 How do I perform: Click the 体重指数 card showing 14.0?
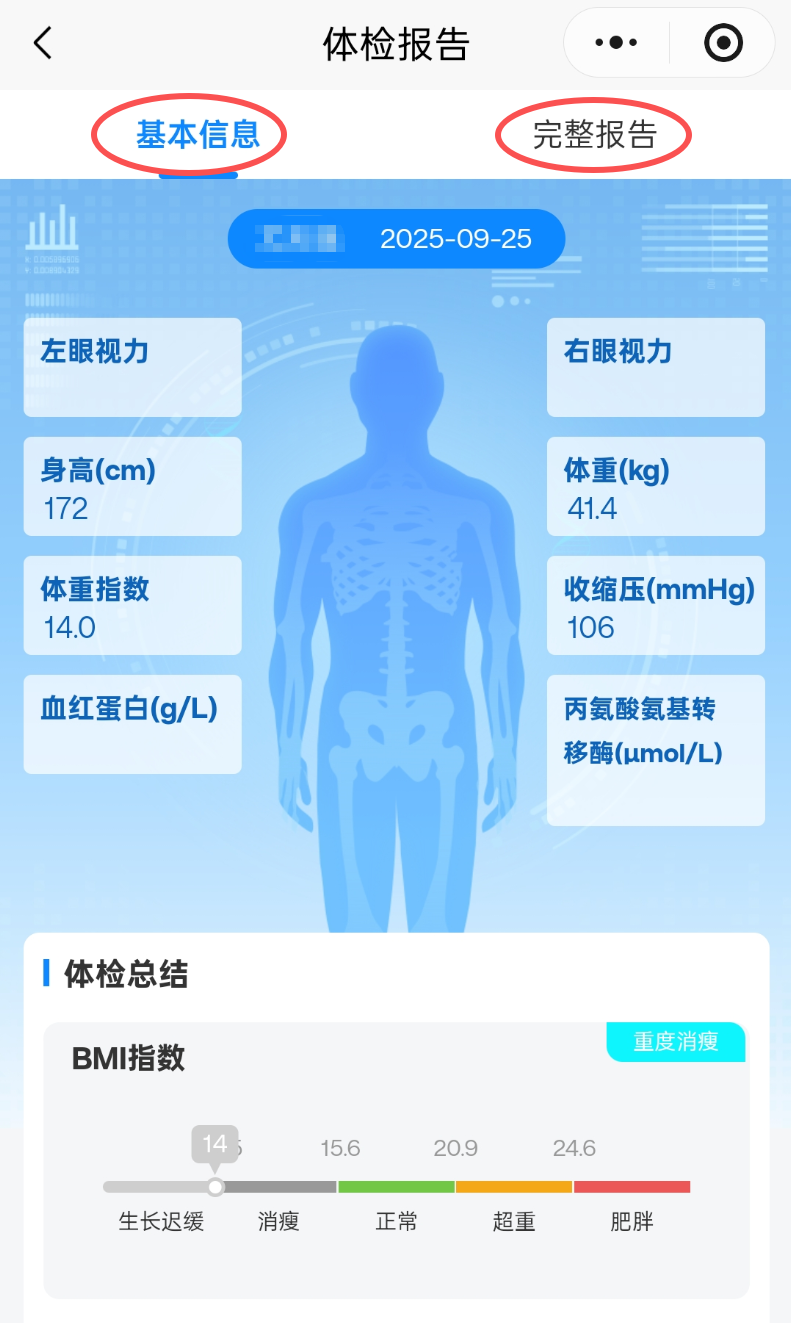132,605
